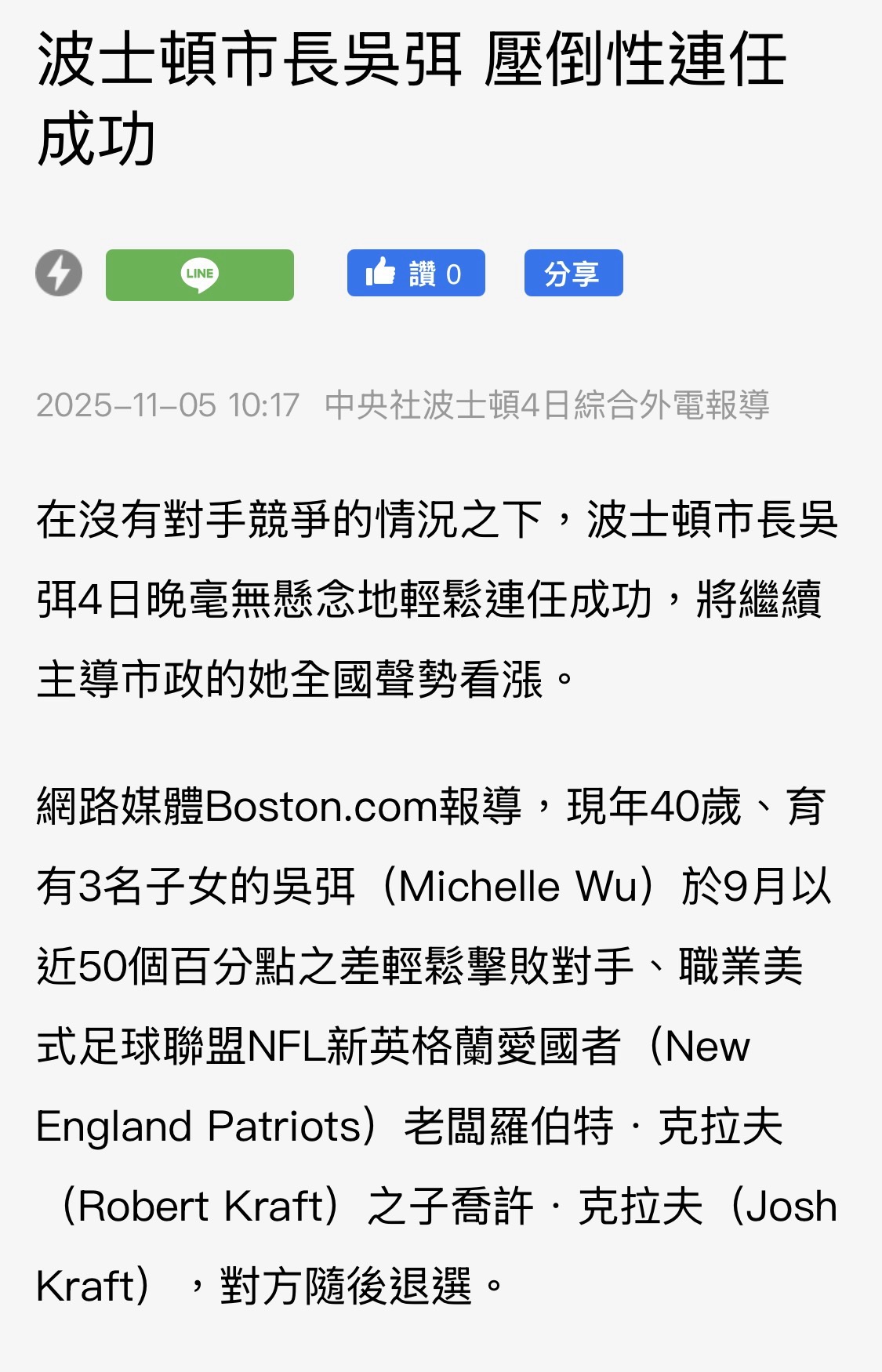Like the article with the 讚 button

click(x=416, y=274)
